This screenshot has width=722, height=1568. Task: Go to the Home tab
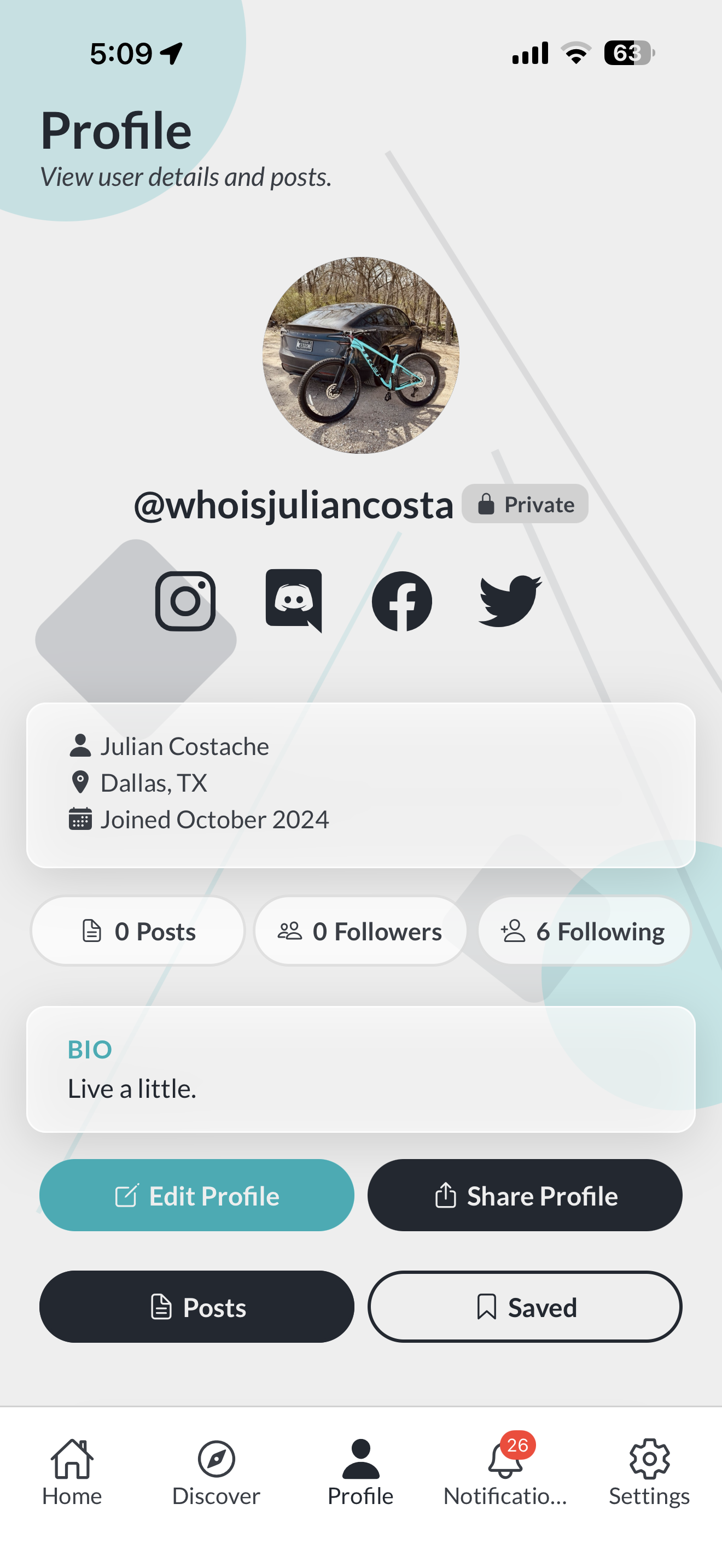pos(72,1472)
